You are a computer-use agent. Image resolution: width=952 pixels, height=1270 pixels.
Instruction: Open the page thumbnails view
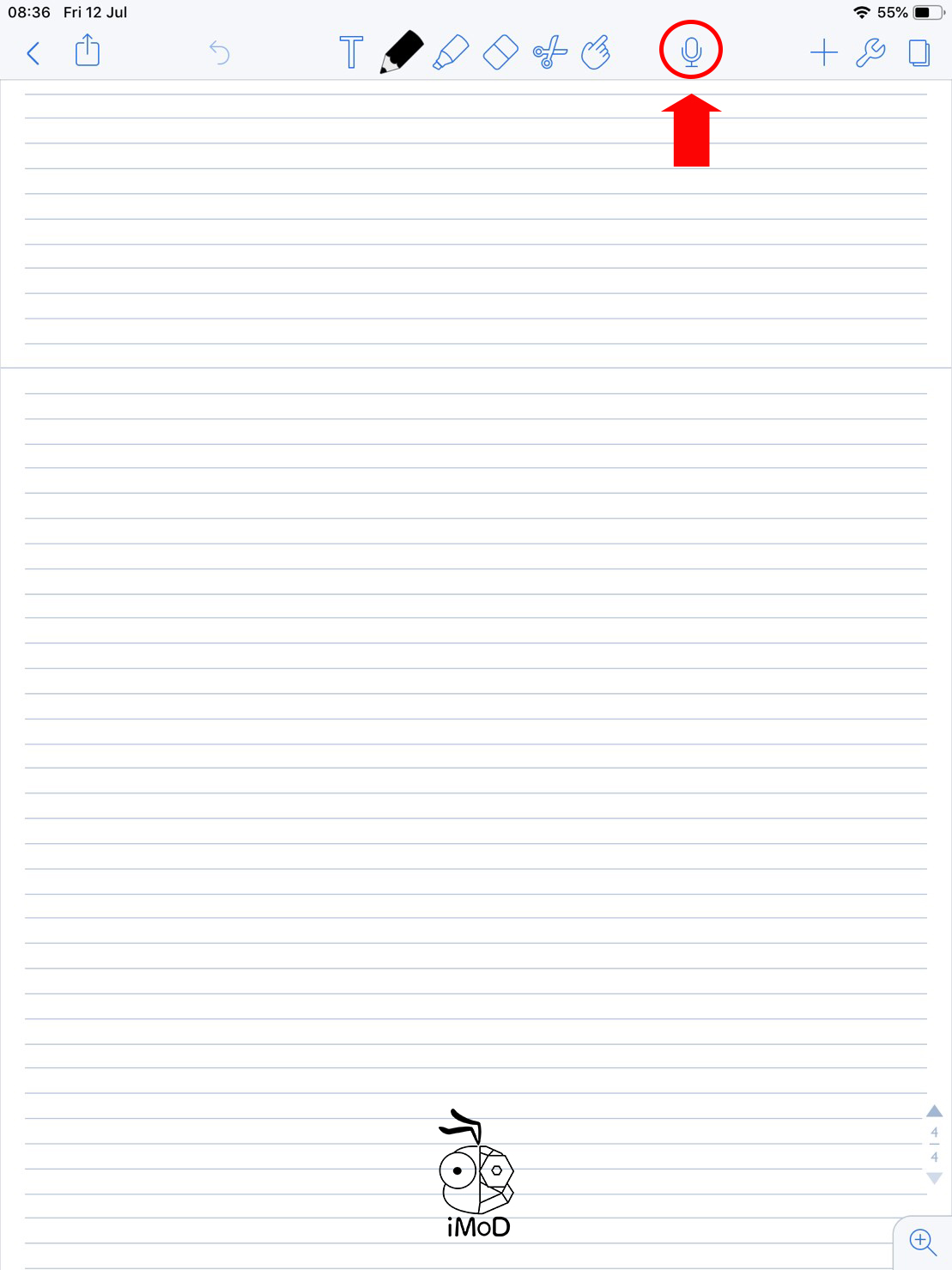918,52
